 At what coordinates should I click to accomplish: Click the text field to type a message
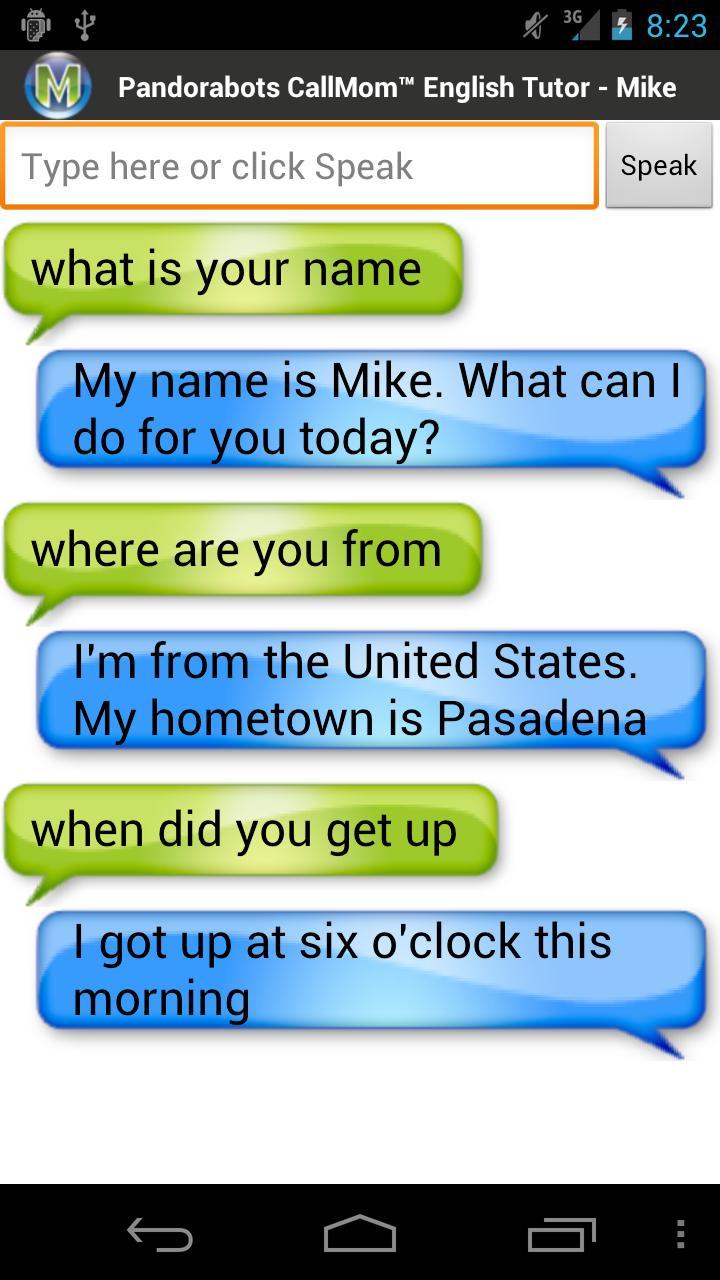(x=298, y=165)
